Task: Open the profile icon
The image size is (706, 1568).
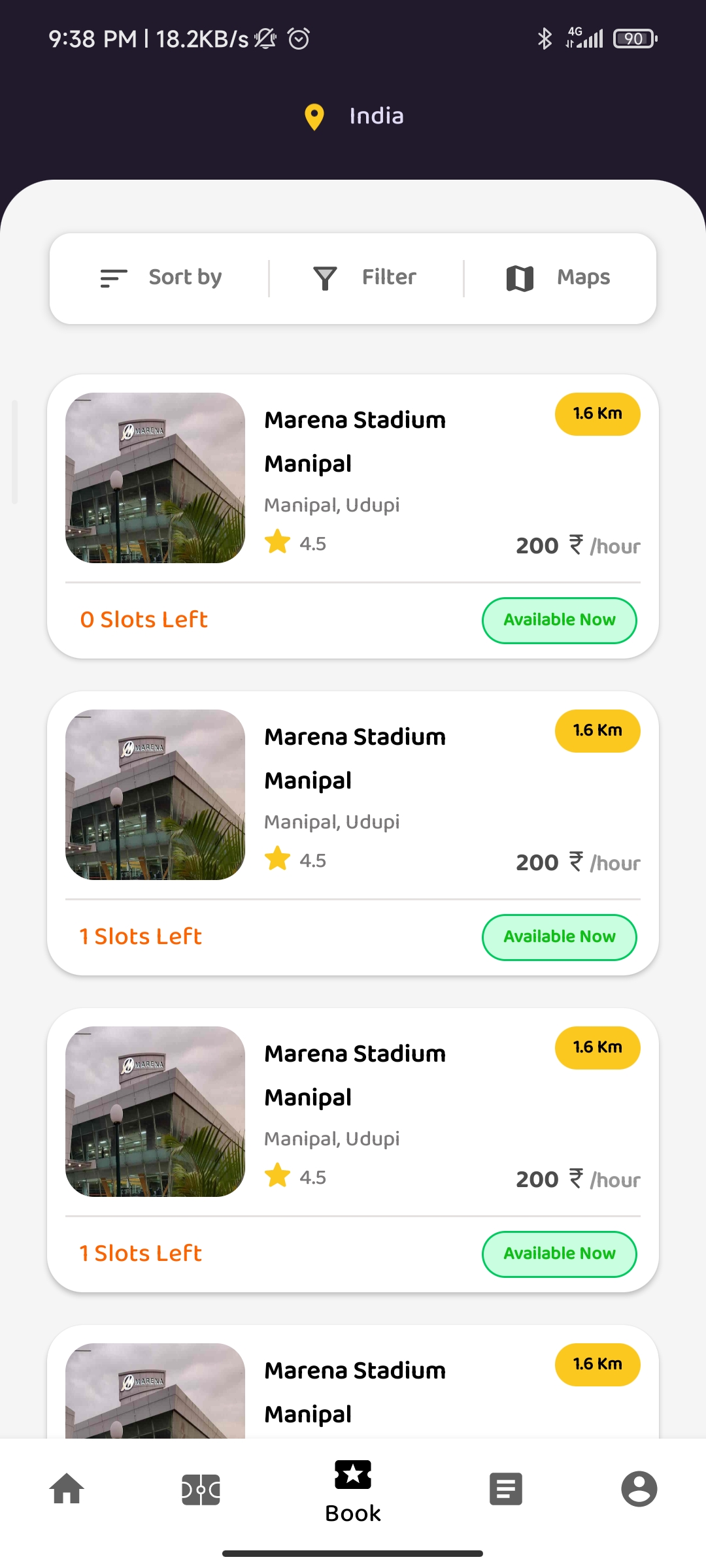Action: [x=639, y=1490]
